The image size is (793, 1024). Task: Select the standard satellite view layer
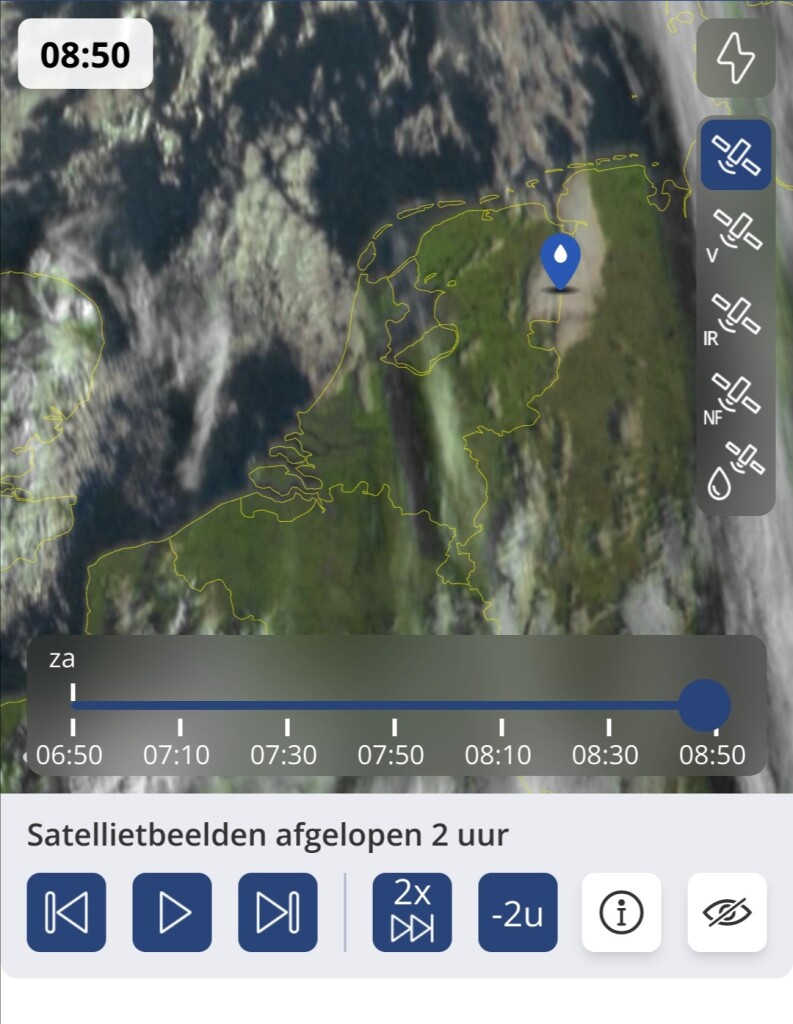coord(736,155)
